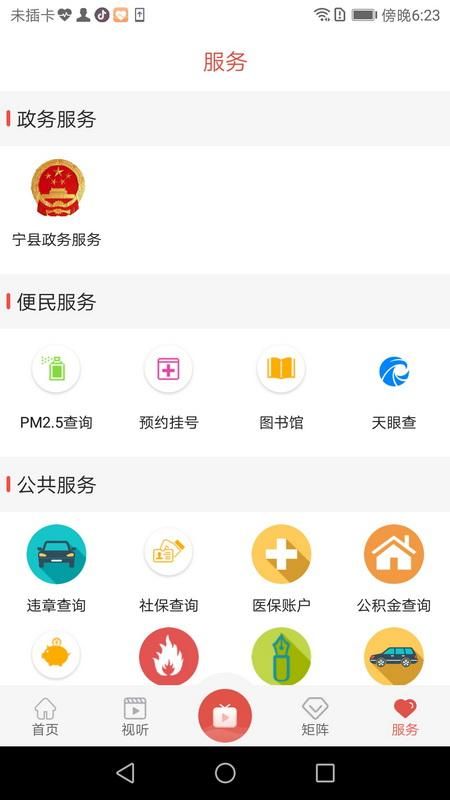Open 图书馆
The image size is (450, 800).
[x=281, y=389]
